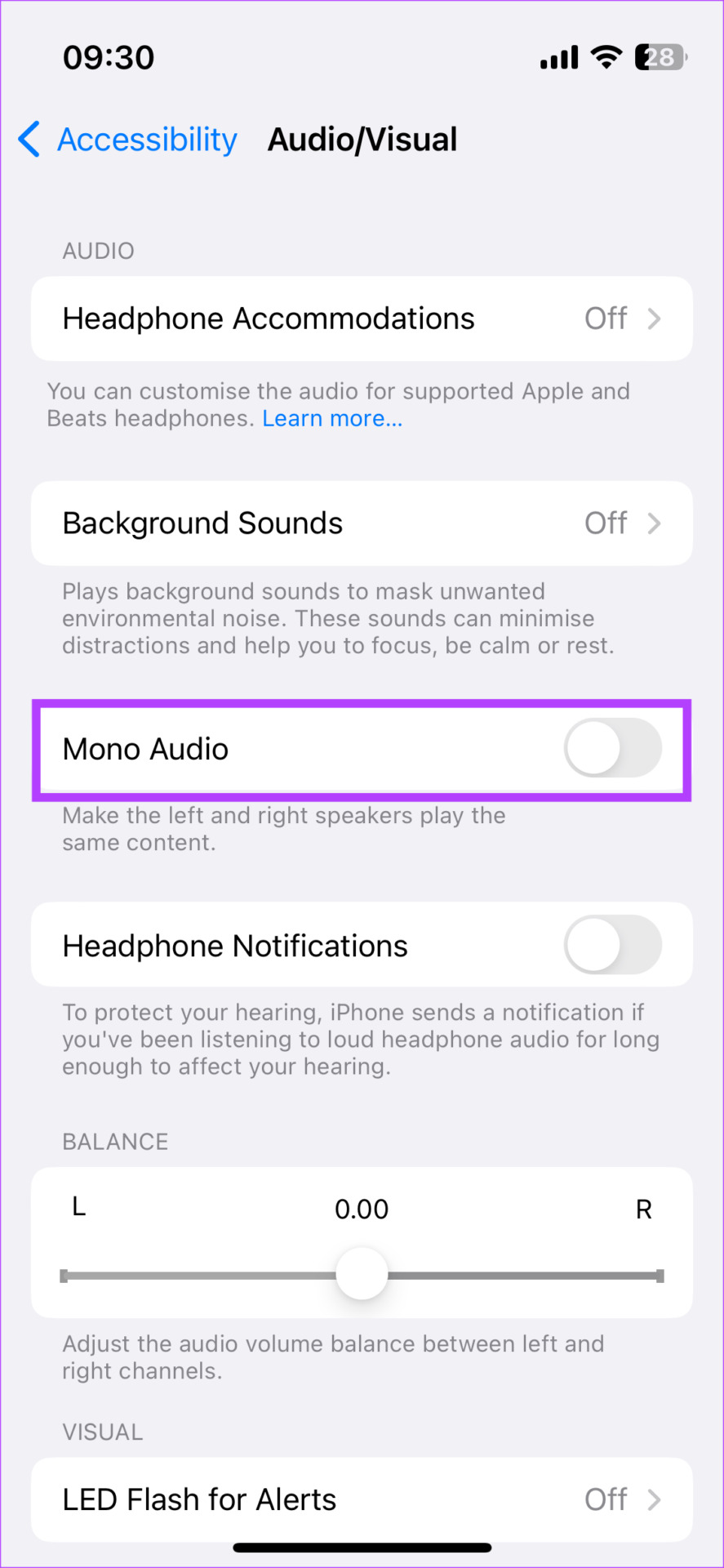This screenshot has height=1568, width=724.
Task: Click the clock showing 09:30
Action: coord(109,56)
